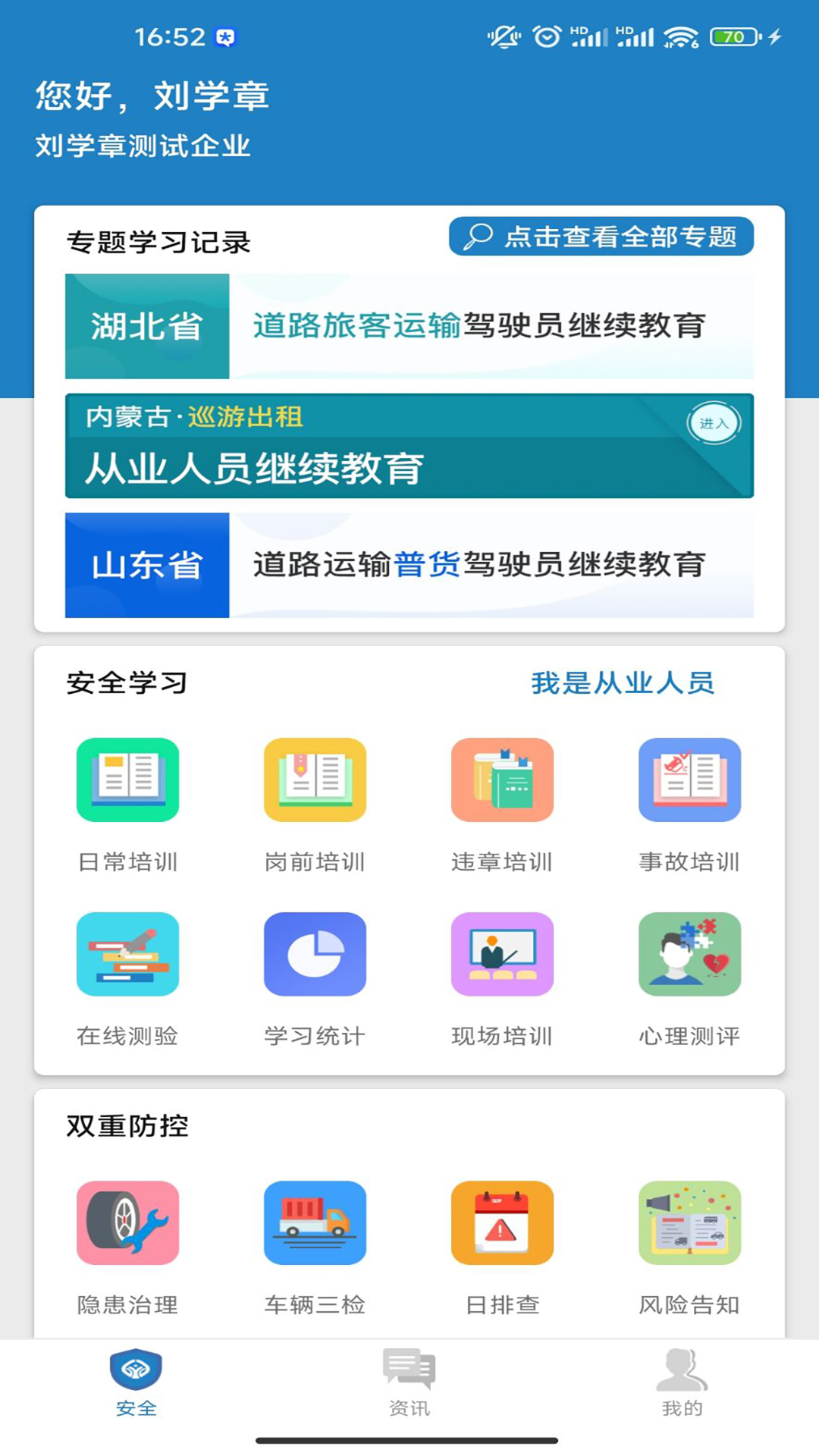This screenshot has height=1456, width=819.
Task: Open 现场培训
Action: [502, 980]
